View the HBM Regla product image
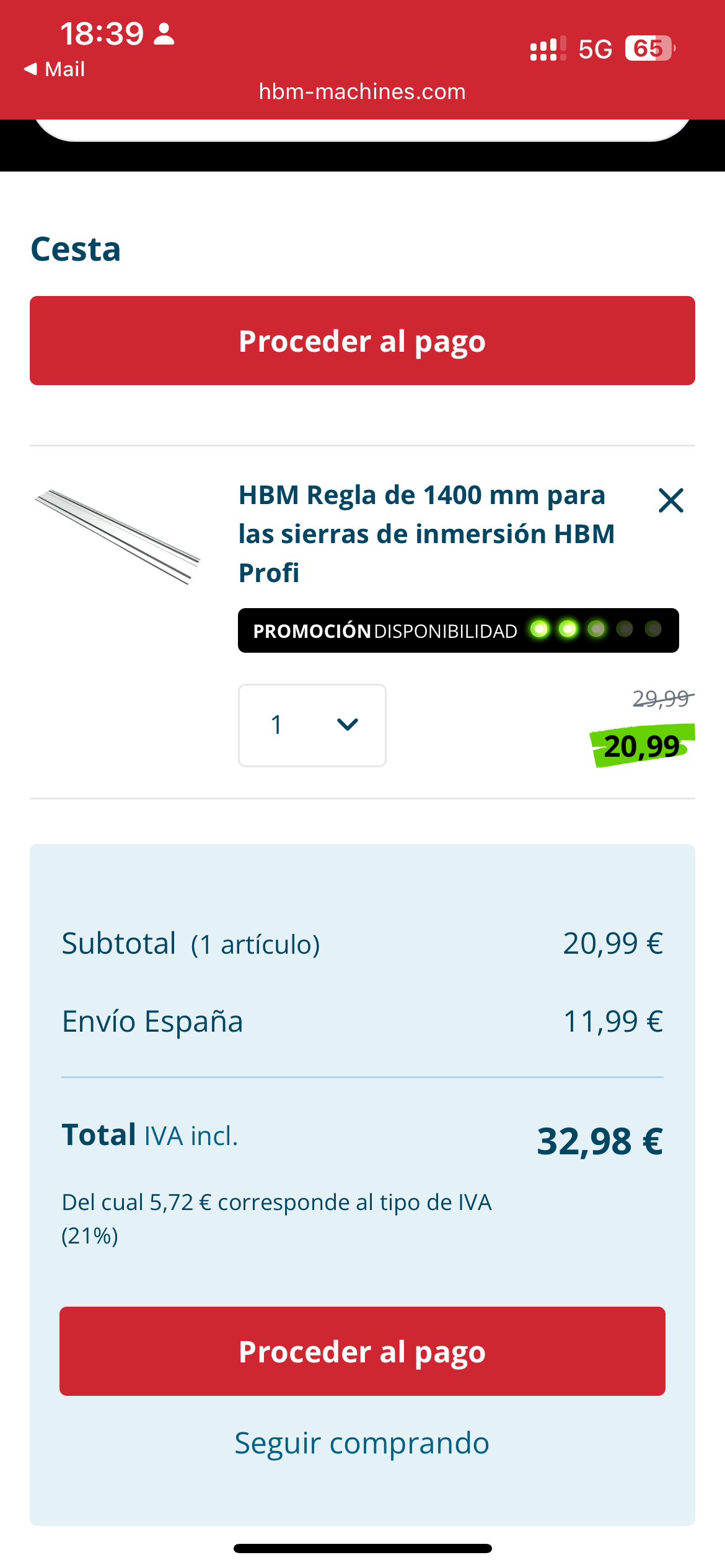 coord(118,536)
